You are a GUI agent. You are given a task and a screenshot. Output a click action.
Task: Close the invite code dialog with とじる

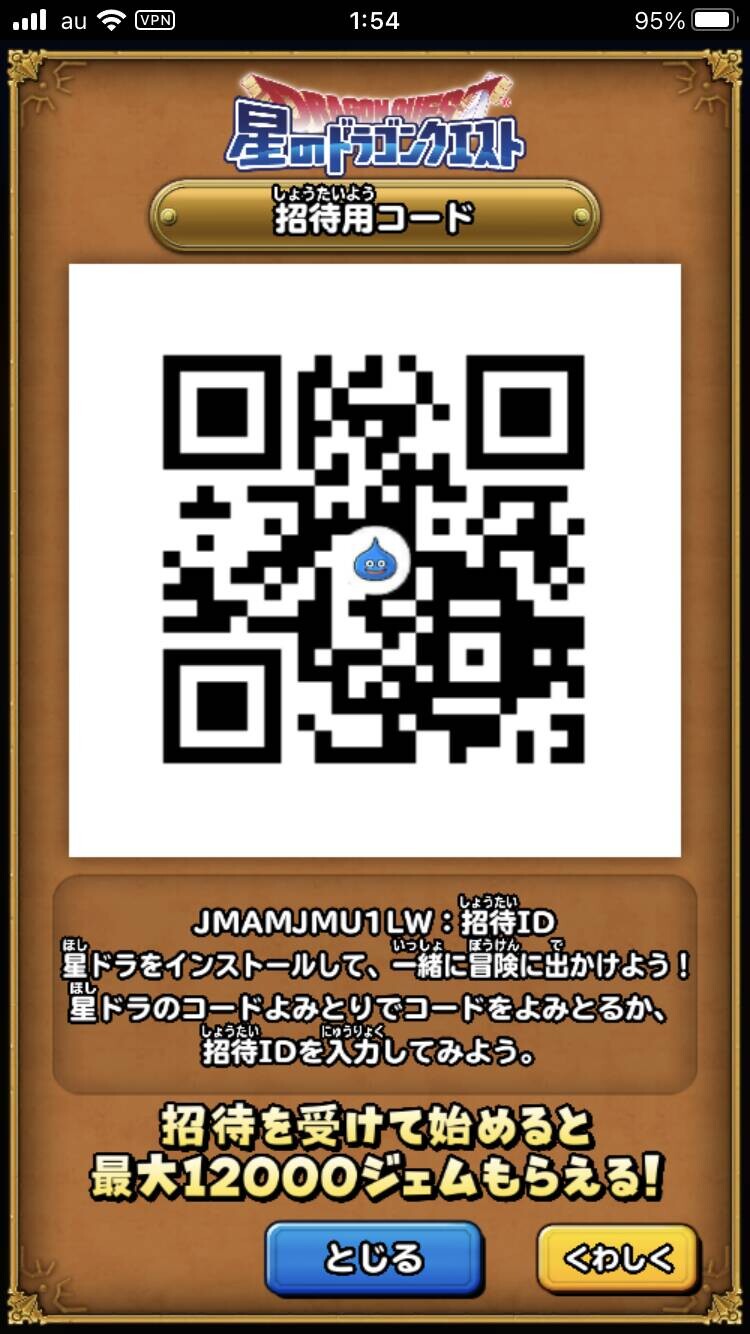pos(374,1259)
